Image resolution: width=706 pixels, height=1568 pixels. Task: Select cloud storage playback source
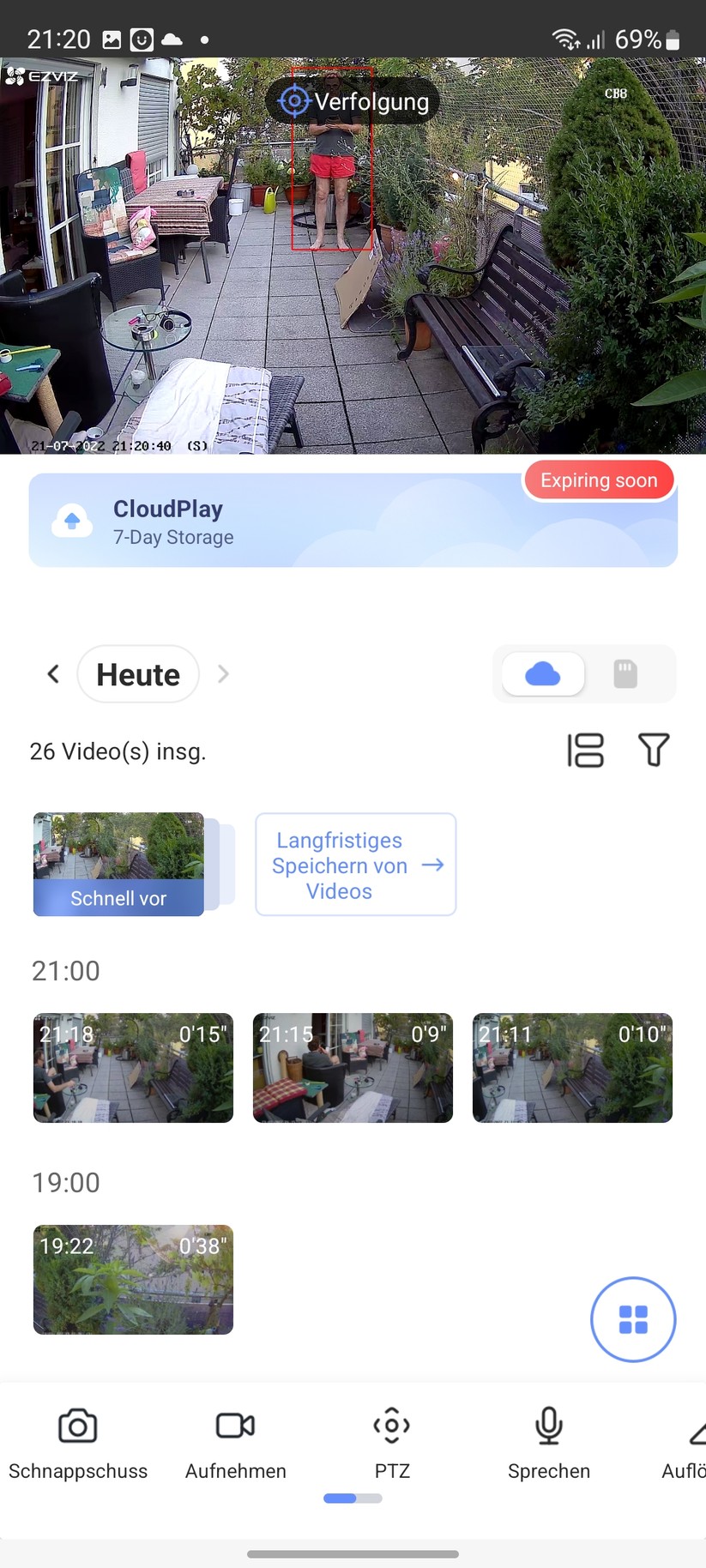(541, 674)
